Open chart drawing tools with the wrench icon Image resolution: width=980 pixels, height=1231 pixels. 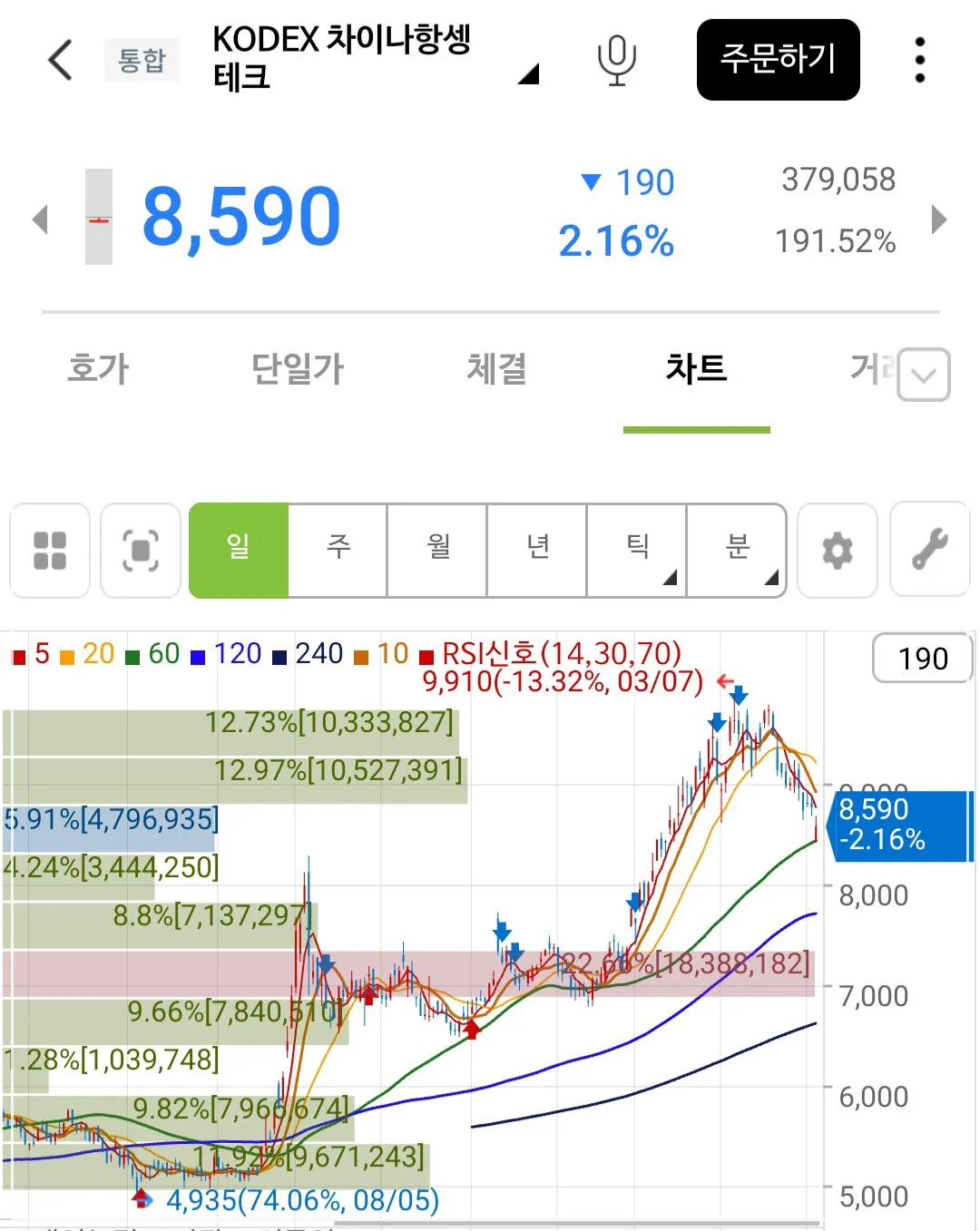928,551
